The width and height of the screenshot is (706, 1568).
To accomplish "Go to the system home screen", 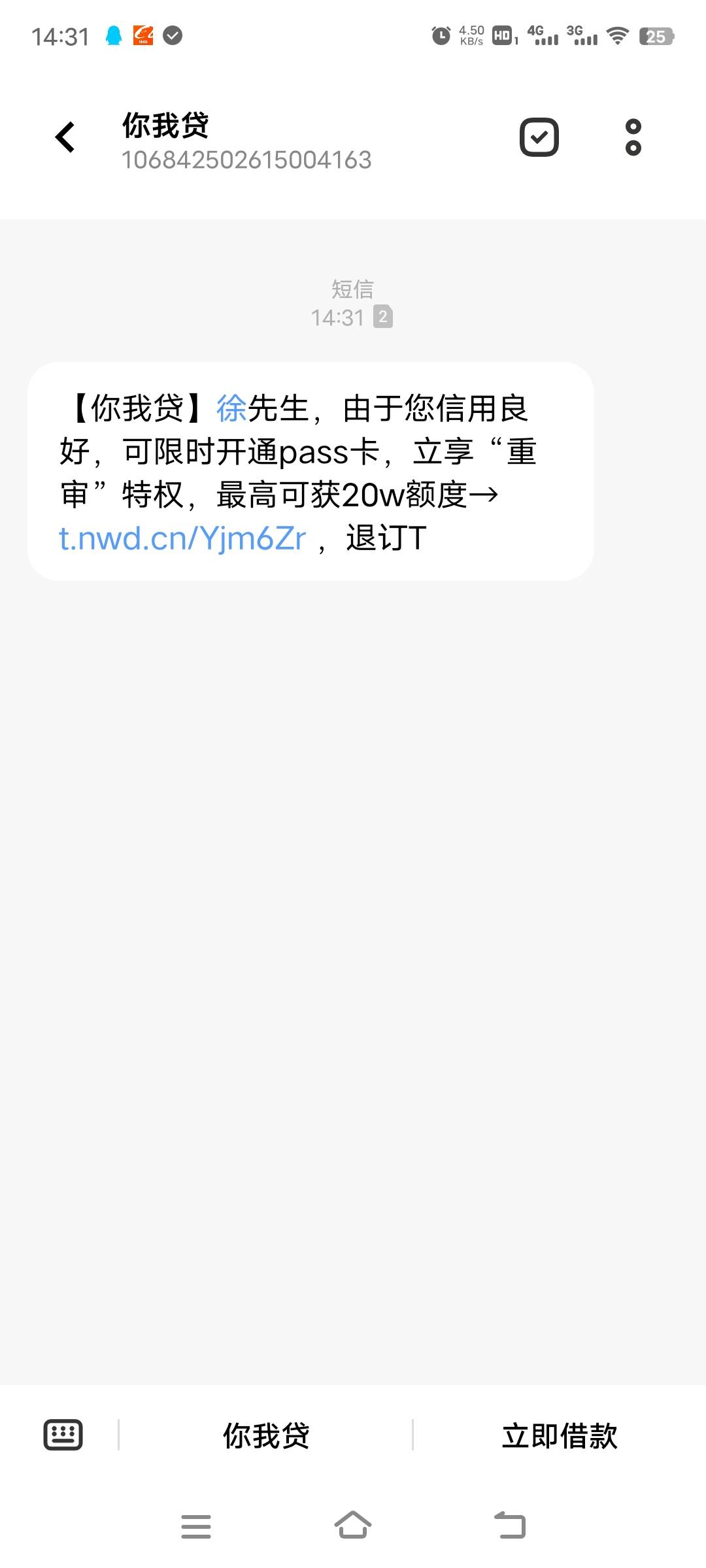I will coord(353,1525).
